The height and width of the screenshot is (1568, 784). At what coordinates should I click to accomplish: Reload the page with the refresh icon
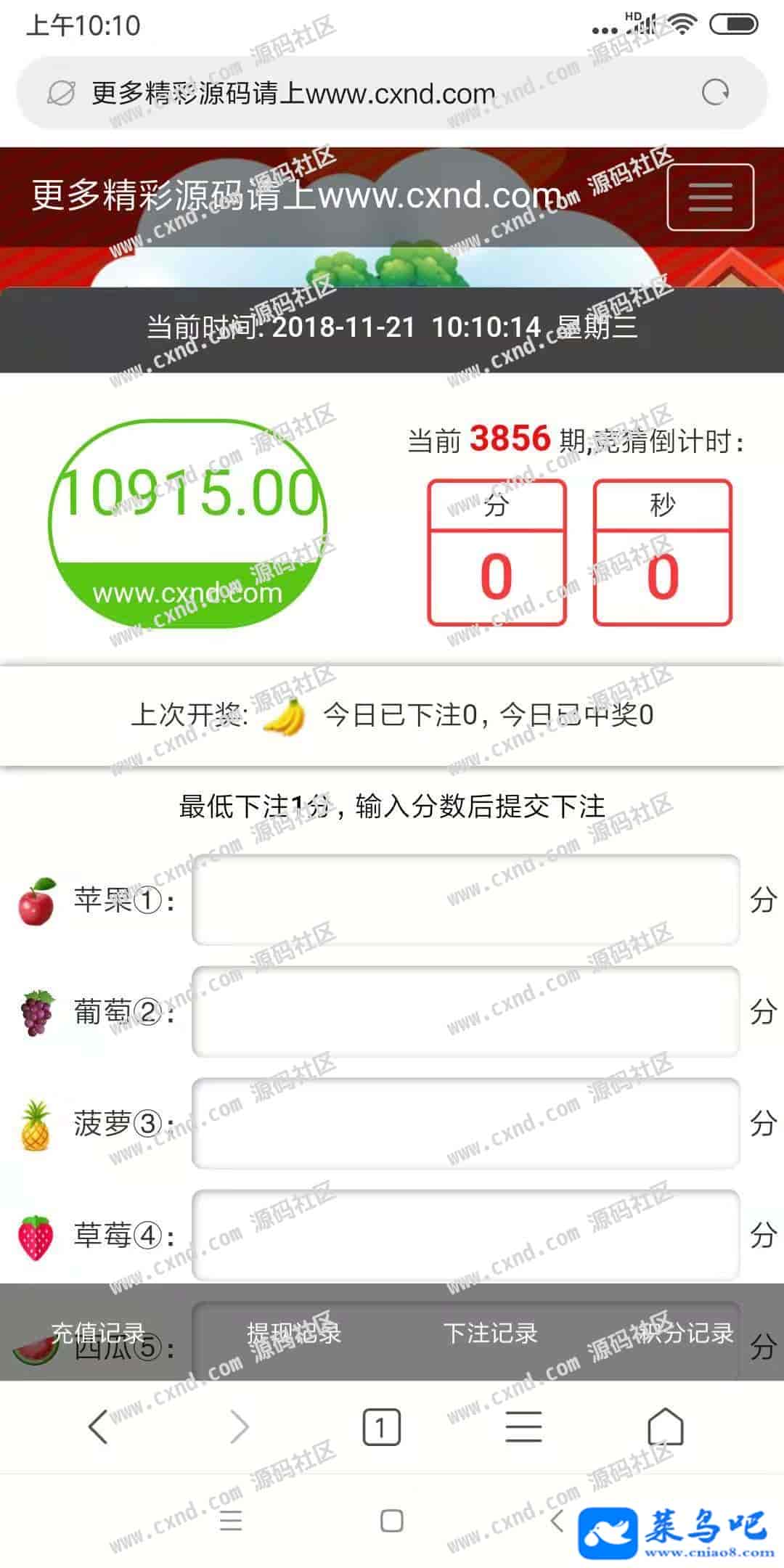pos(715,93)
